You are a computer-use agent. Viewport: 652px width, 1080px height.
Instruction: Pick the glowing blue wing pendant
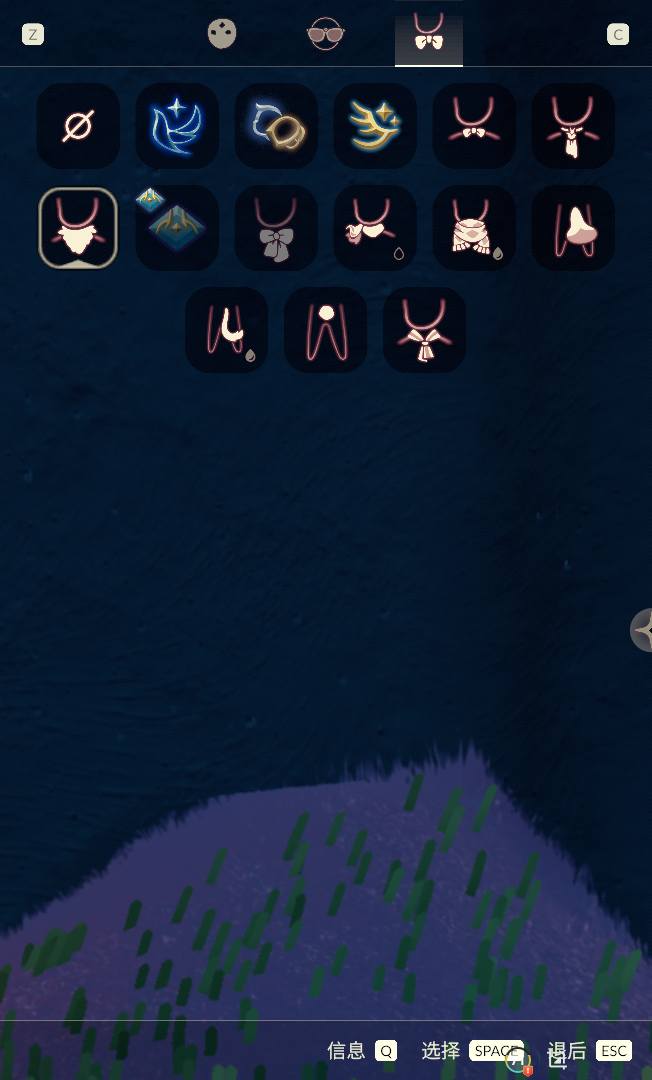pyautogui.click(x=177, y=126)
